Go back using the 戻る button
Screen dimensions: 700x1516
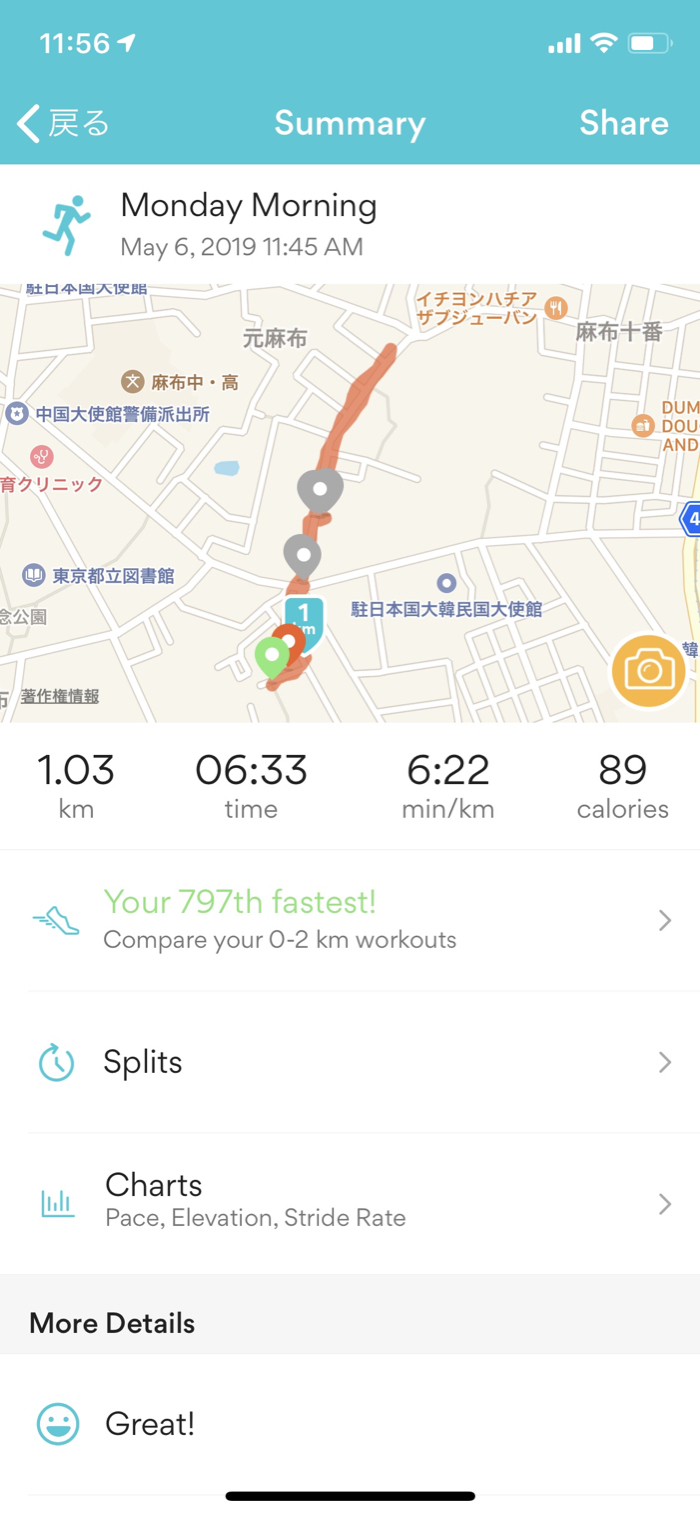[63, 124]
